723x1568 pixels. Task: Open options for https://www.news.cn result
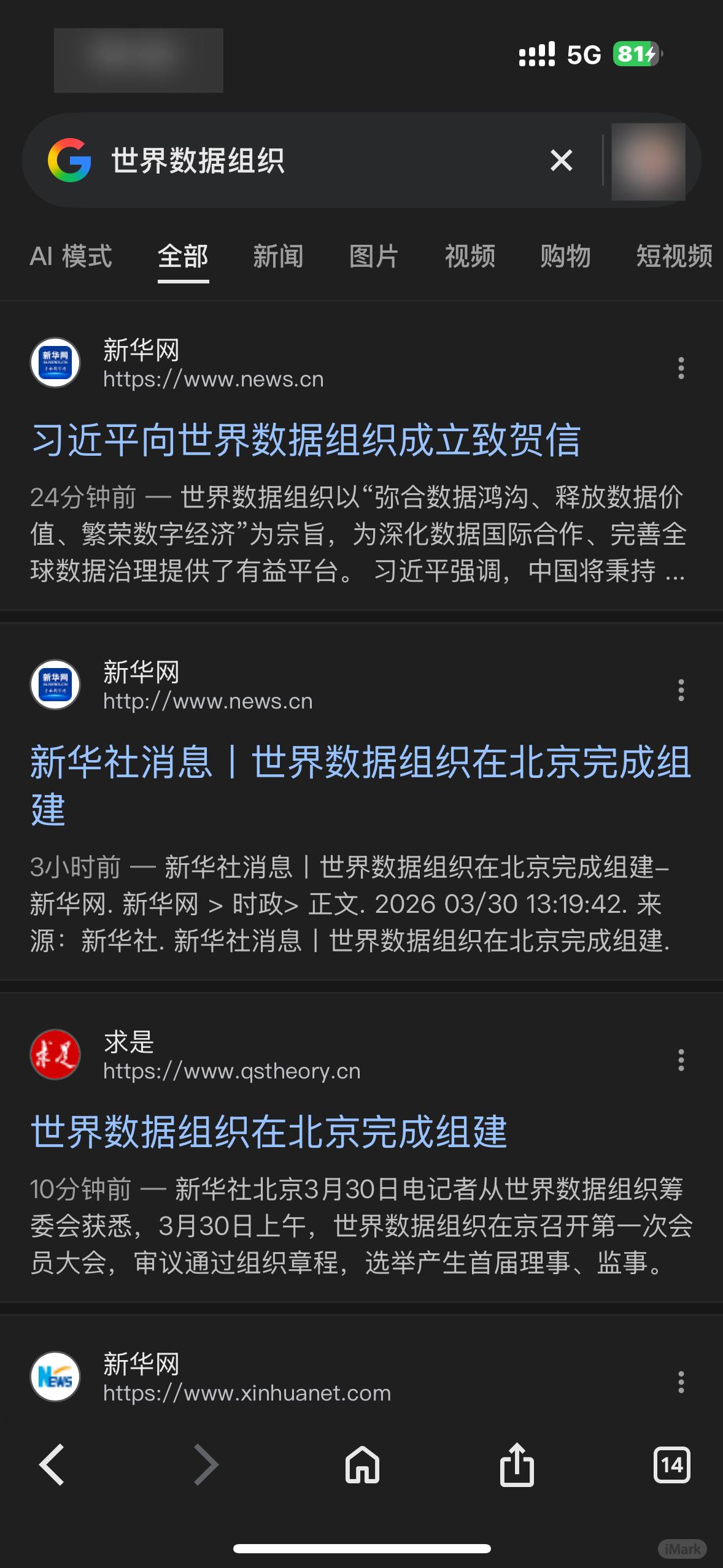pos(681,368)
